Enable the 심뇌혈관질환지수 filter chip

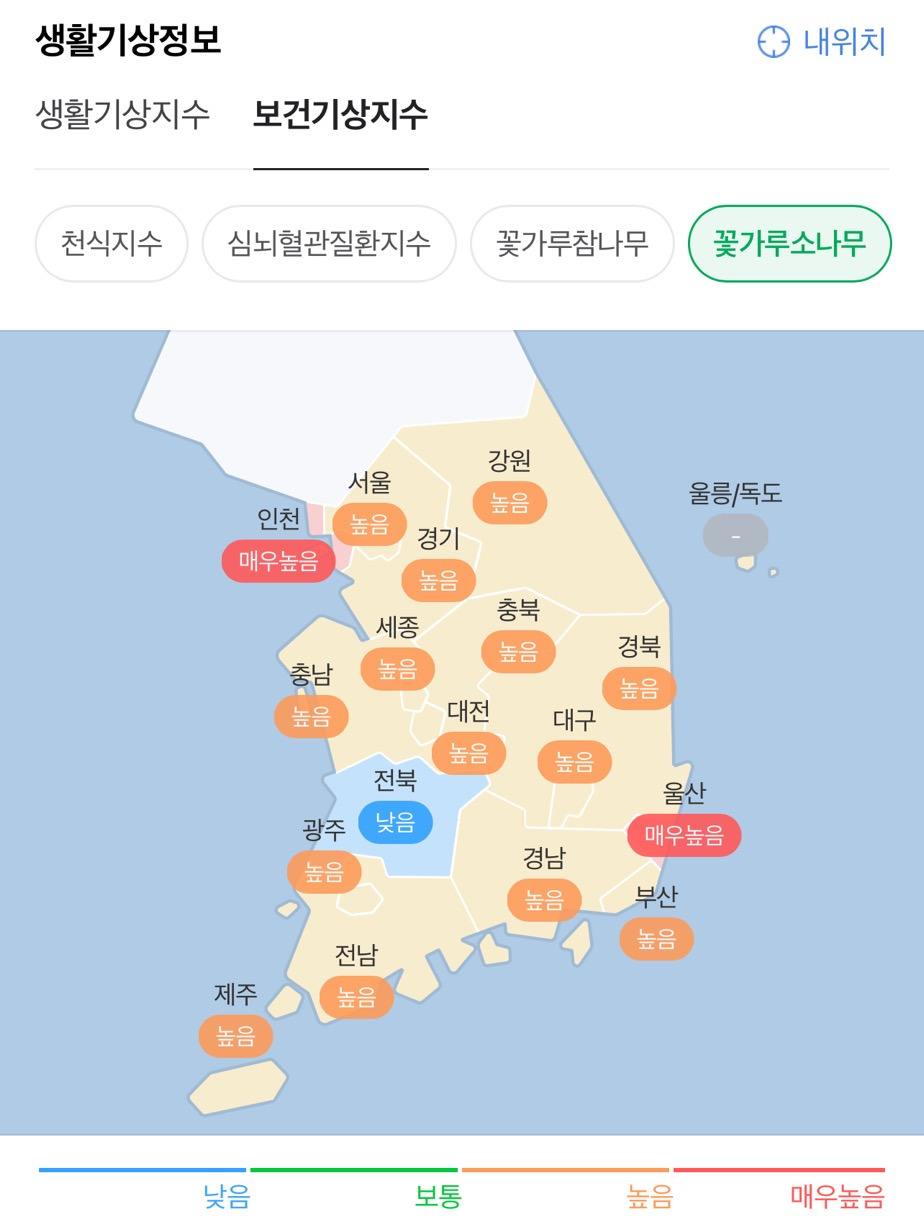328,243
